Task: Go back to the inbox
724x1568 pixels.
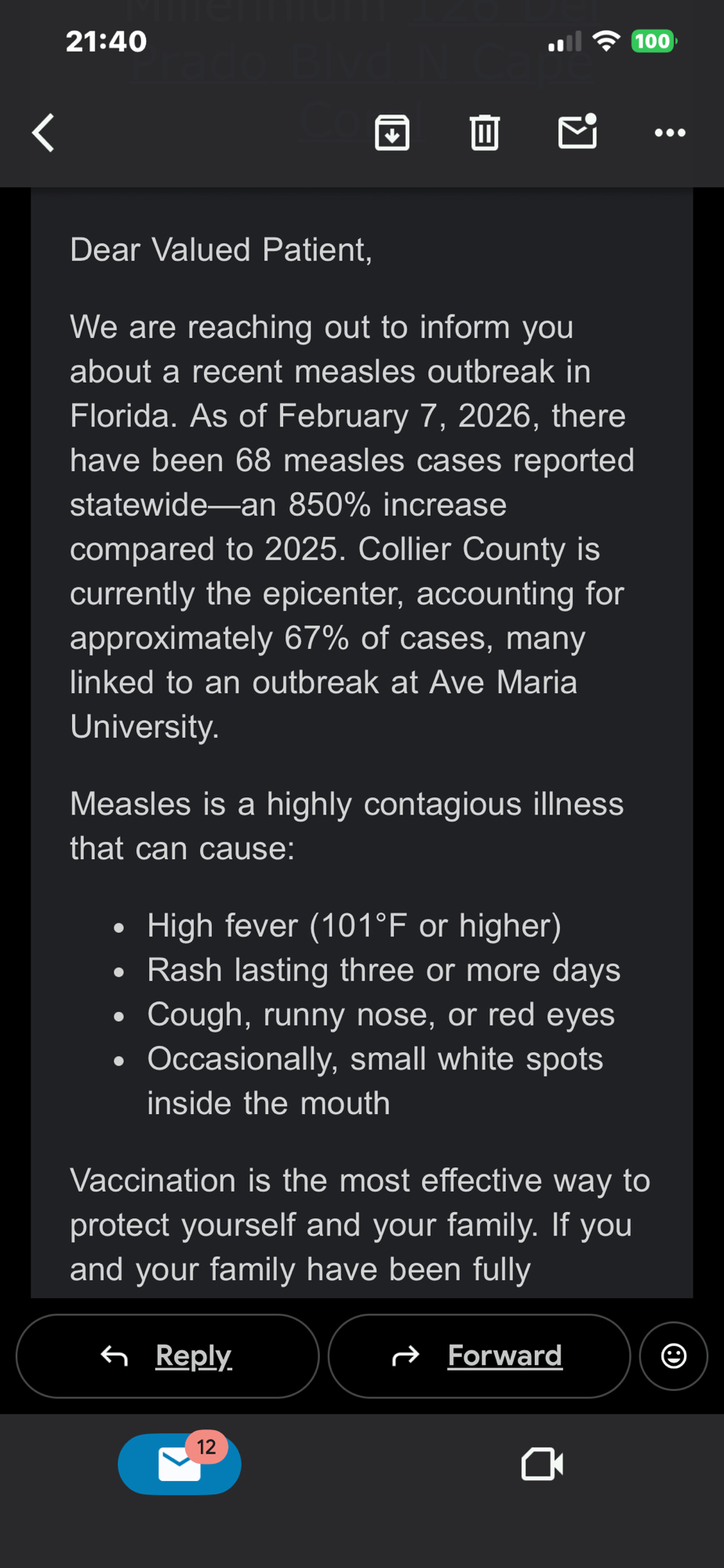Action: pyautogui.click(x=44, y=132)
